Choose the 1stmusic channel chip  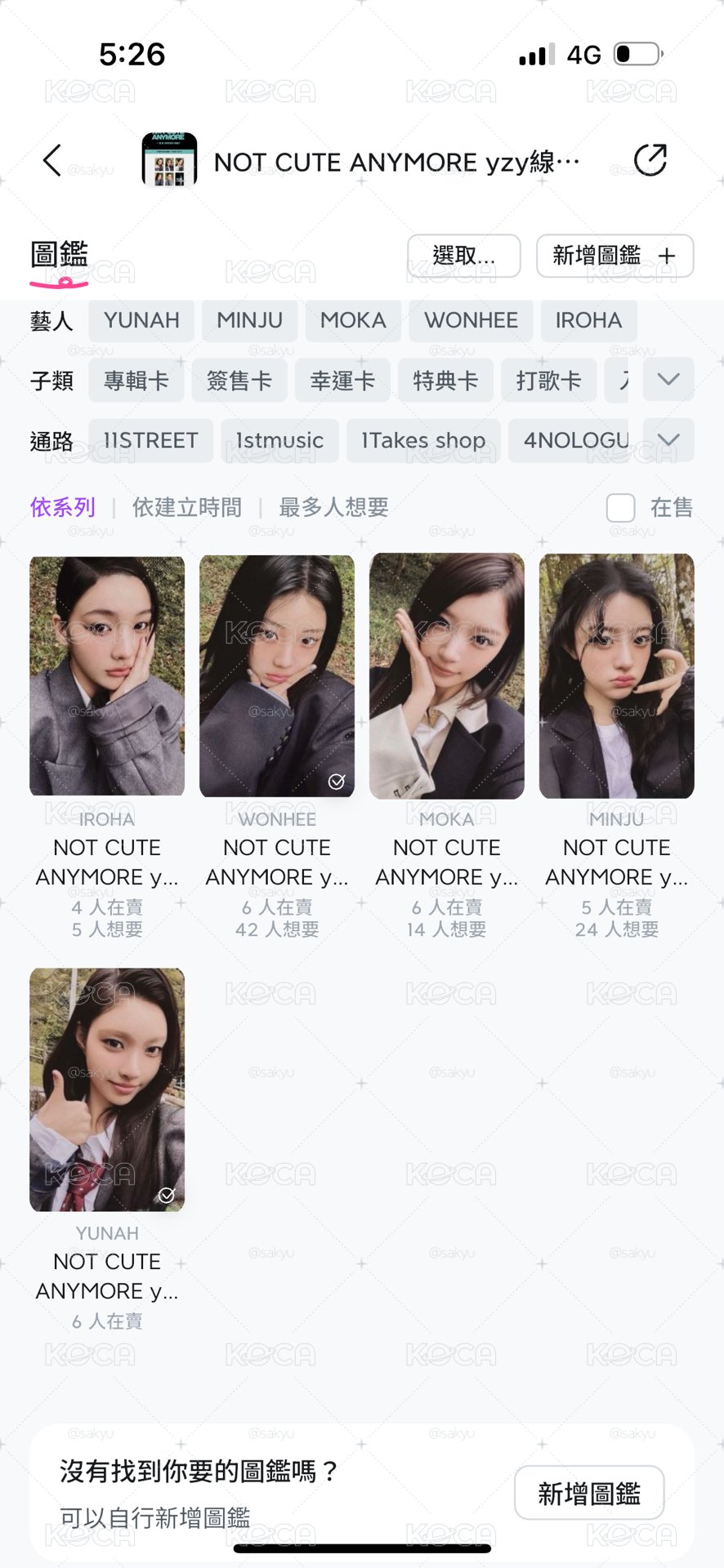pyautogui.click(x=279, y=441)
